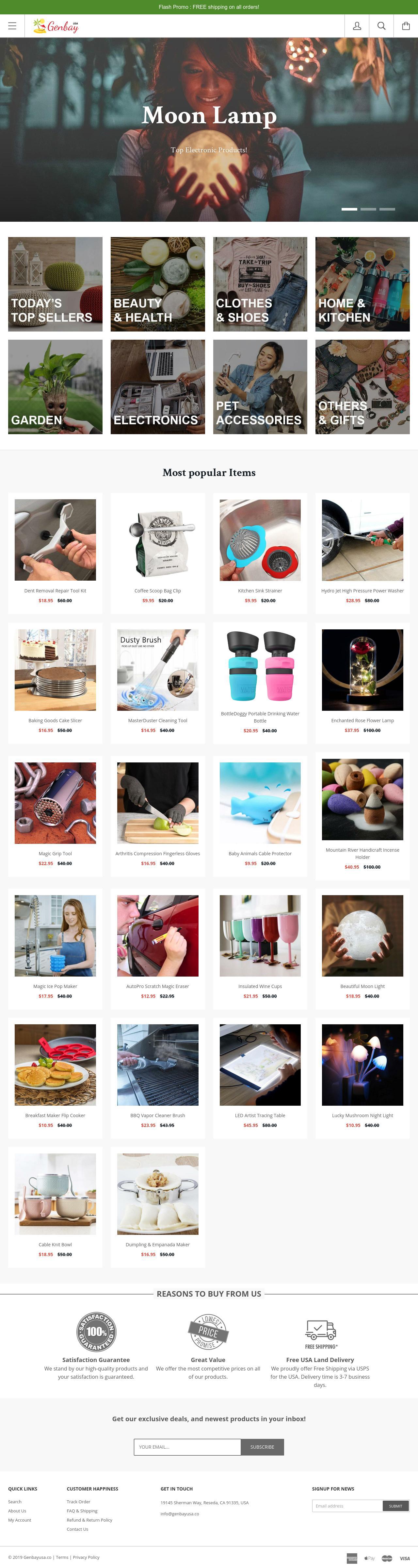Screen dimensions: 418x1568
Task: Open the shopping bag cart
Action: (405, 26)
